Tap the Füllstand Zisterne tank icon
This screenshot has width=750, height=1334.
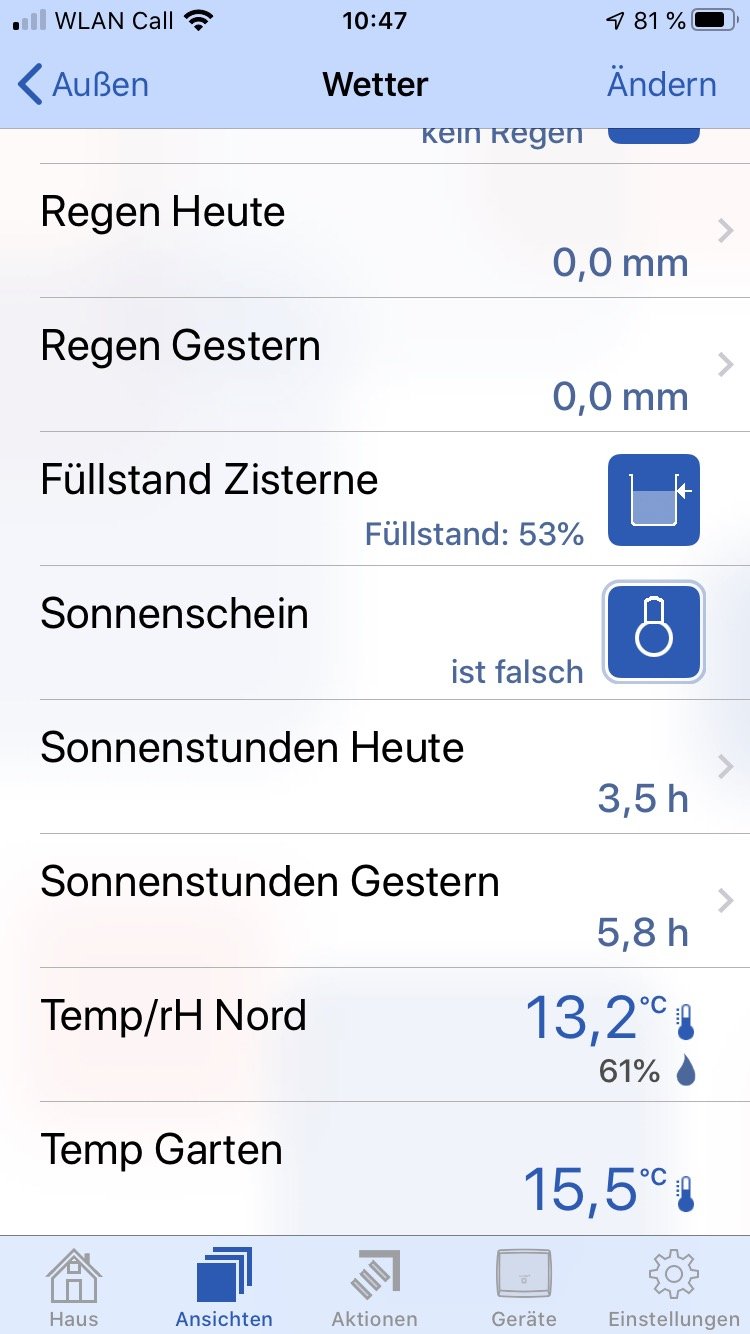pos(654,500)
